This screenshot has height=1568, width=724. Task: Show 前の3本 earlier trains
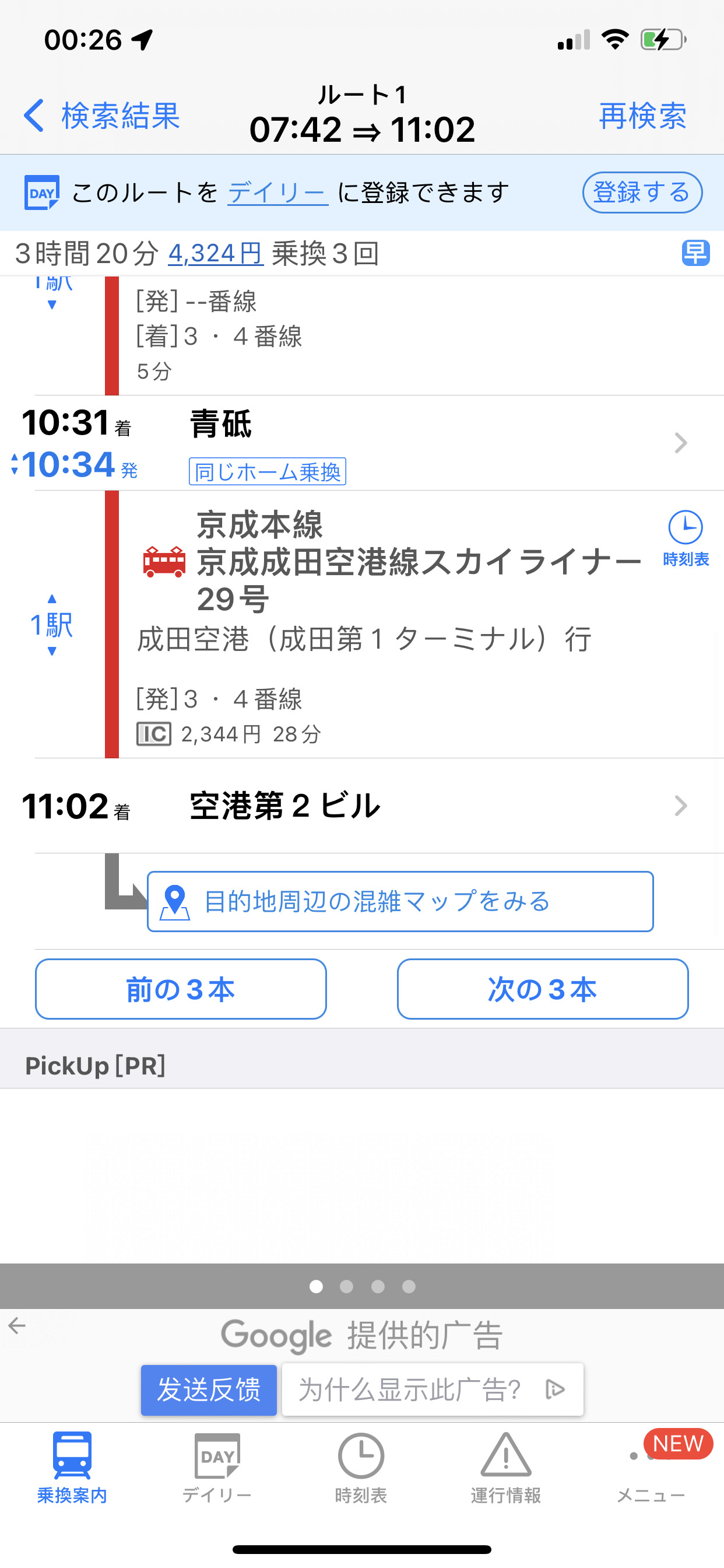point(181,989)
